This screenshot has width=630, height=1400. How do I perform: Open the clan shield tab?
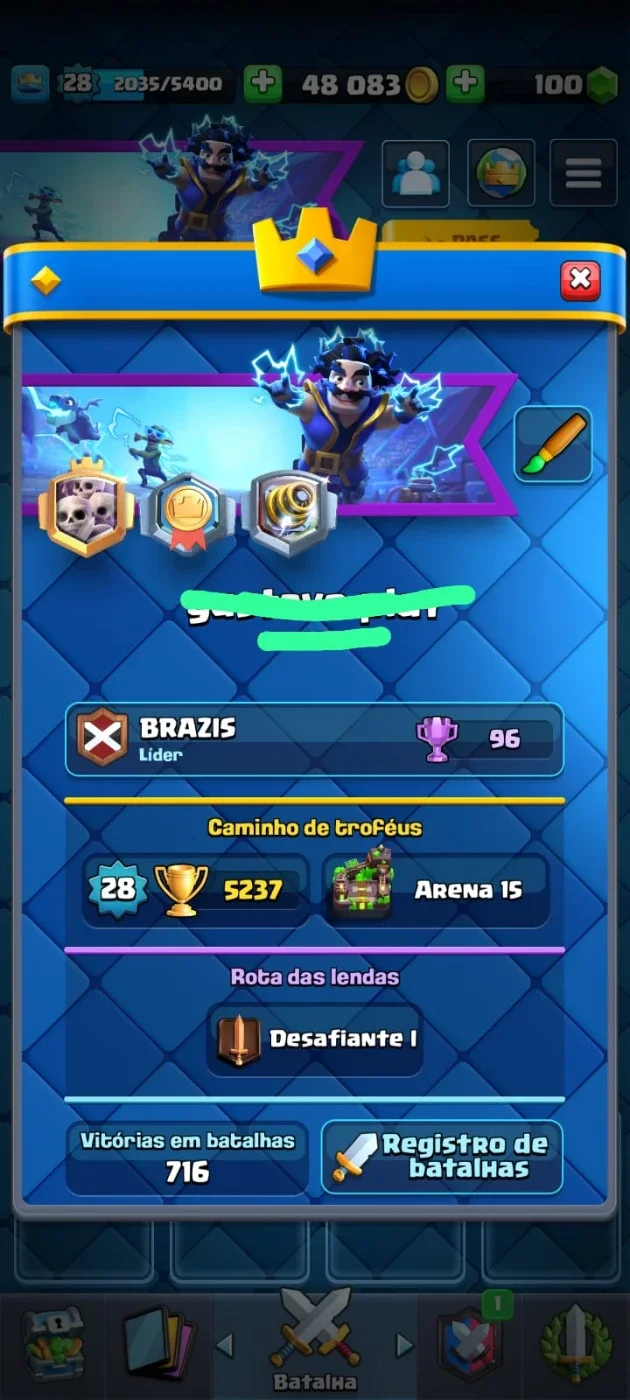pyautogui.click(x=470, y=1344)
